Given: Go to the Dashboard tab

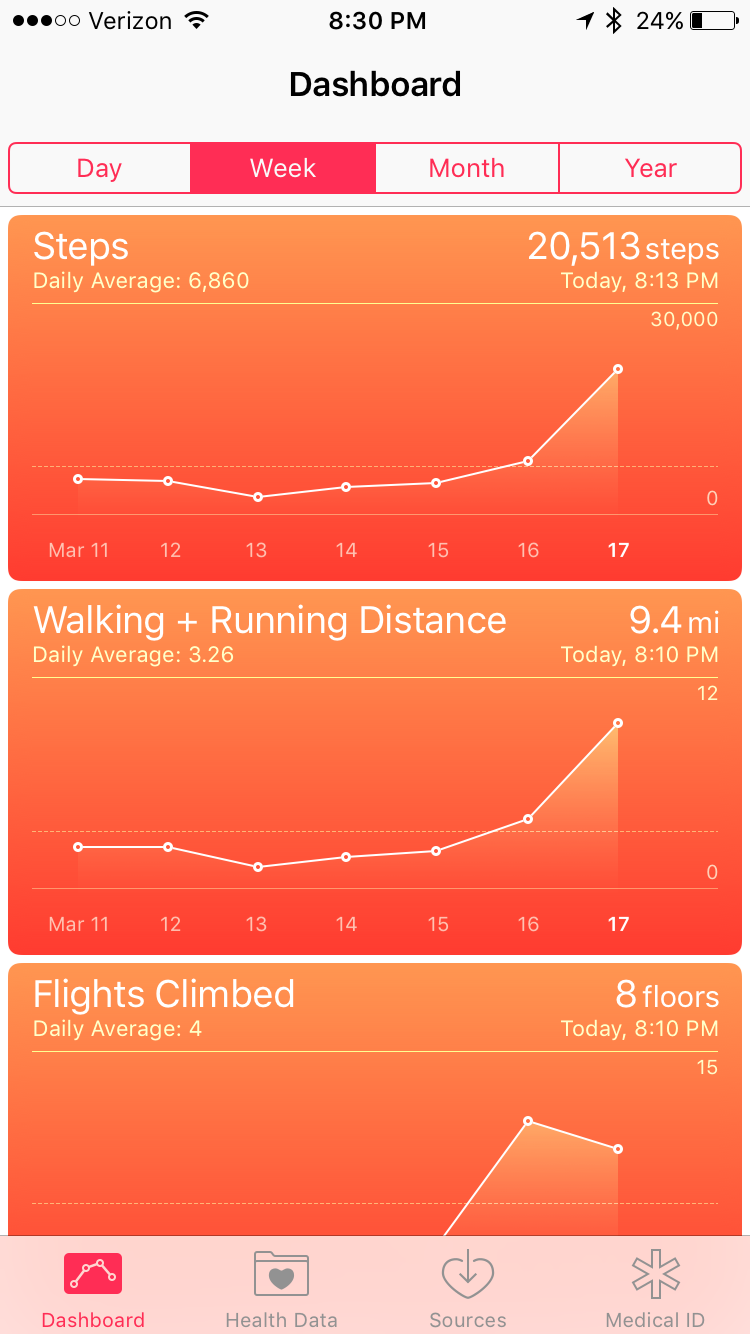Looking at the screenshot, I should 93,1289.
